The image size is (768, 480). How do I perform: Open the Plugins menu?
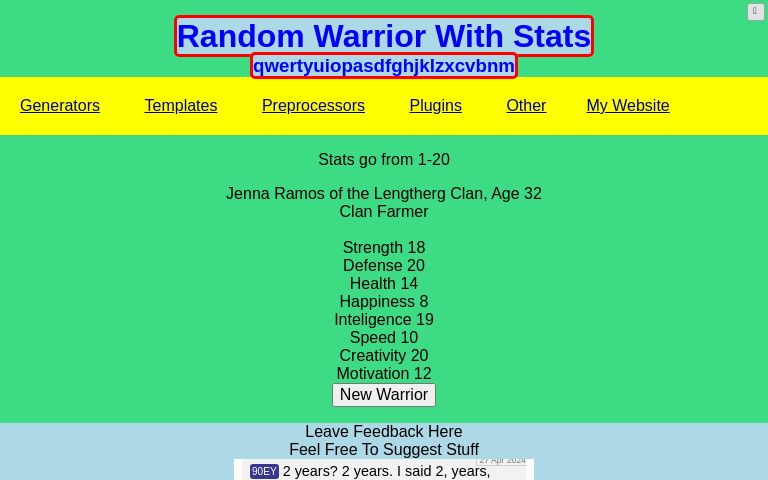click(436, 106)
